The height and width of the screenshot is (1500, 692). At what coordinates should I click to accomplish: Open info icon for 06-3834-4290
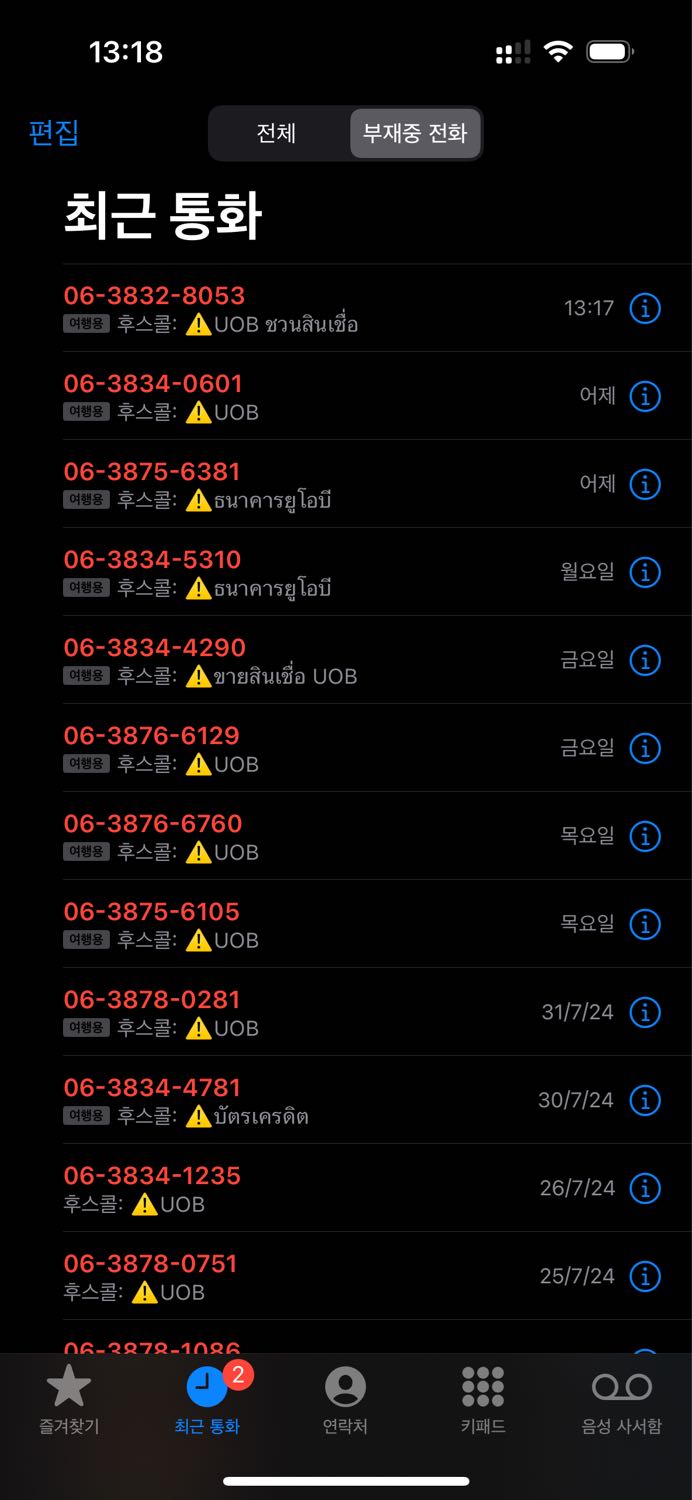(x=645, y=661)
